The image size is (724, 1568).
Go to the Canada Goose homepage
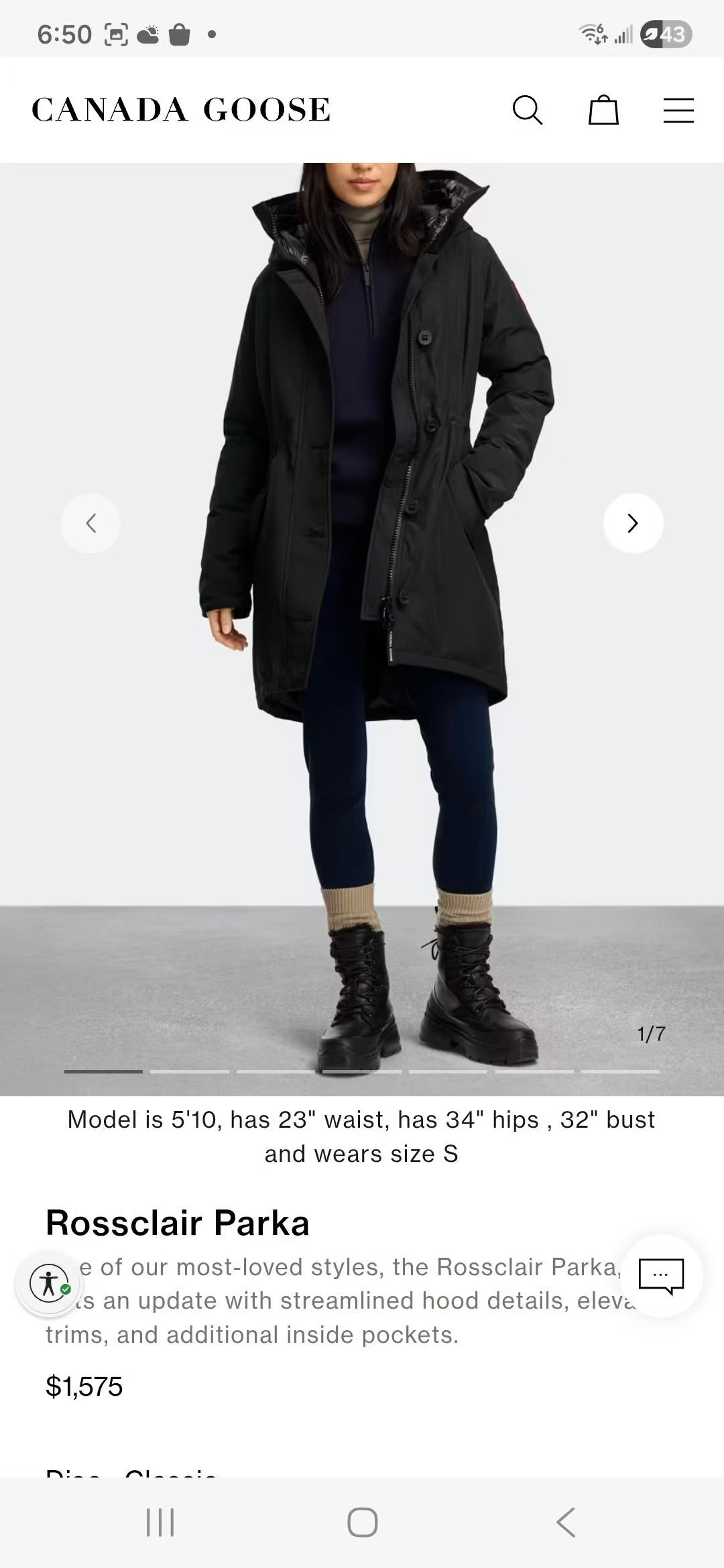point(181,110)
